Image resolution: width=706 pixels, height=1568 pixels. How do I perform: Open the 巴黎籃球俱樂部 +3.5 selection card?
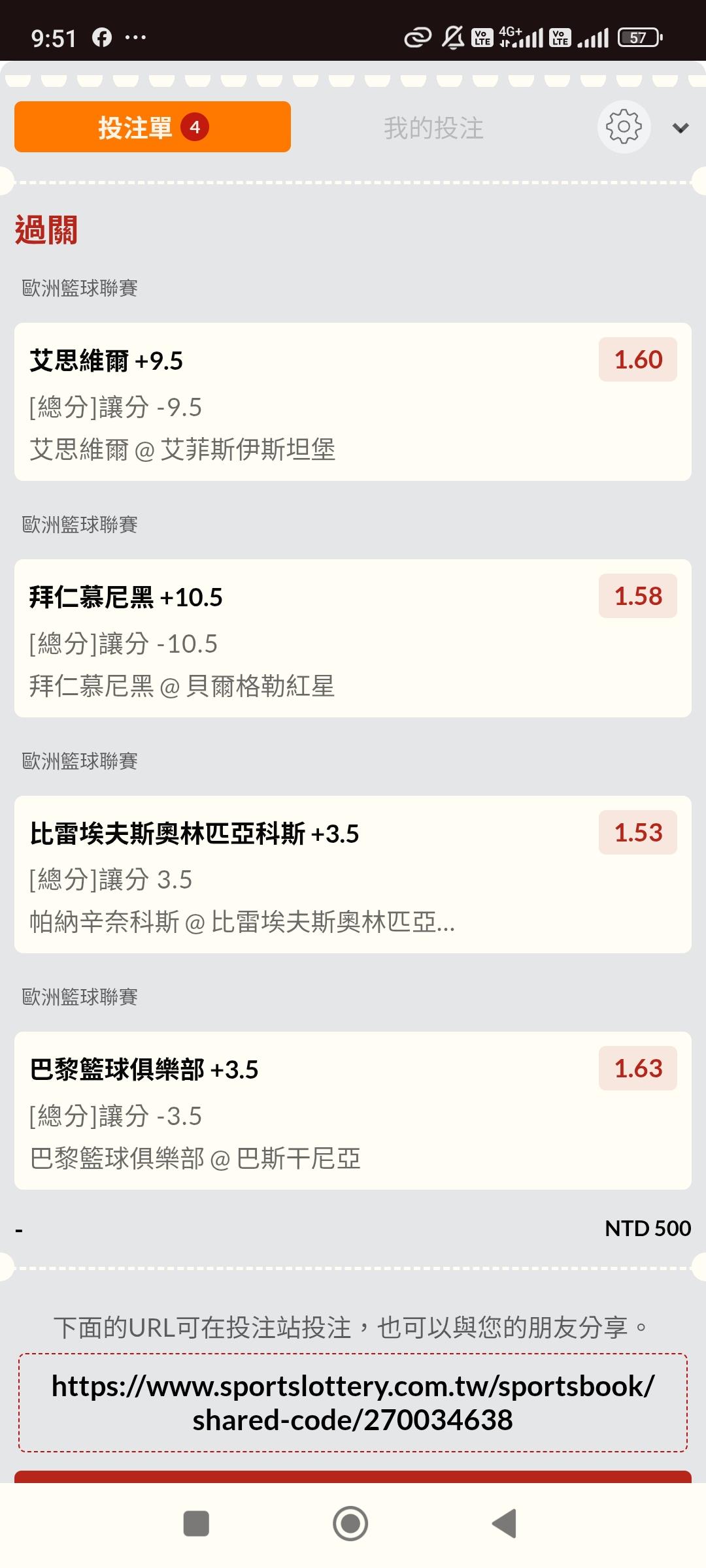(353, 1111)
